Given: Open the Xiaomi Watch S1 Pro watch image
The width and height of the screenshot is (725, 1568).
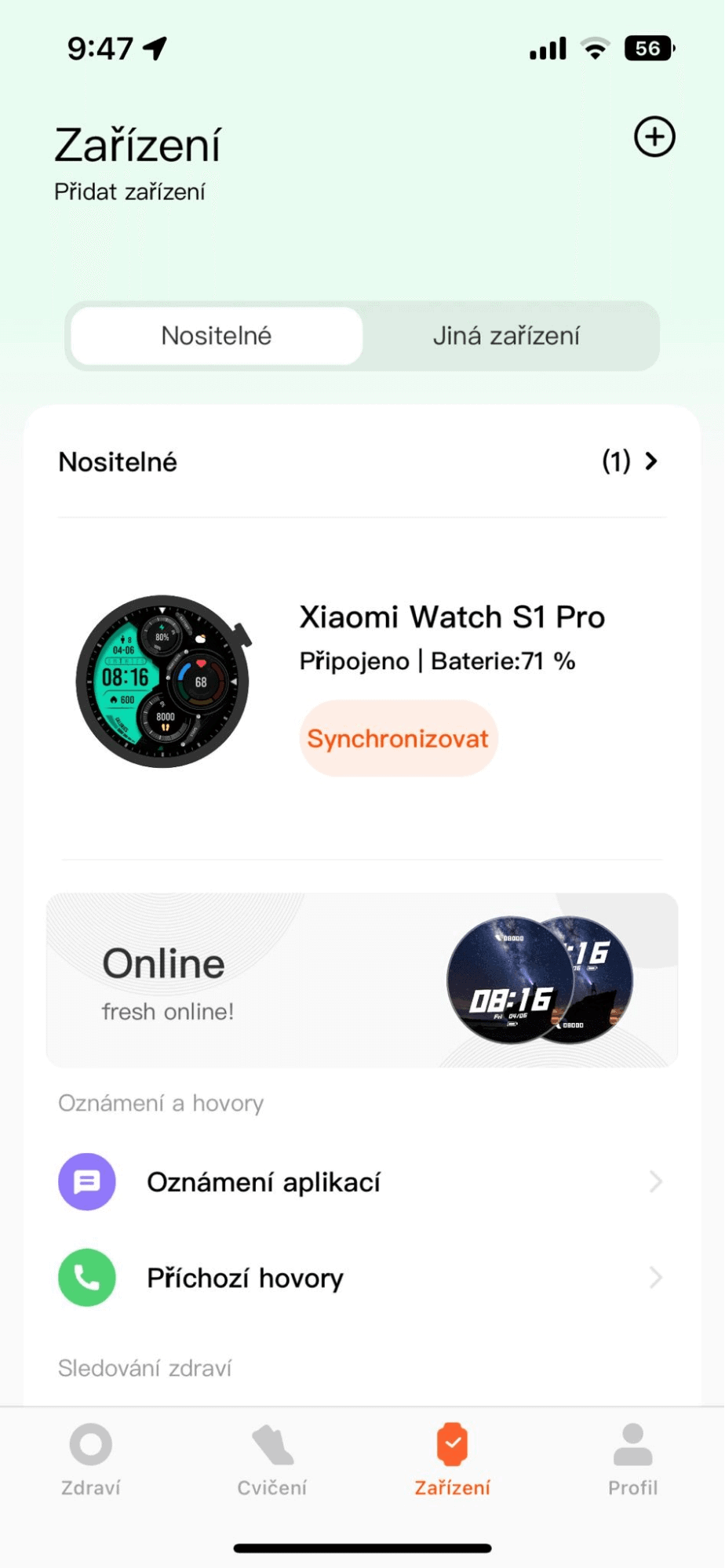Looking at the screenshot, I should coord(163,681).
